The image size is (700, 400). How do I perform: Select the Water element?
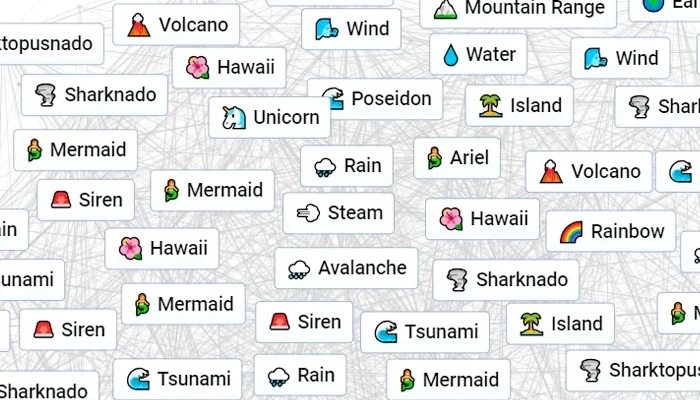point(478,54)
